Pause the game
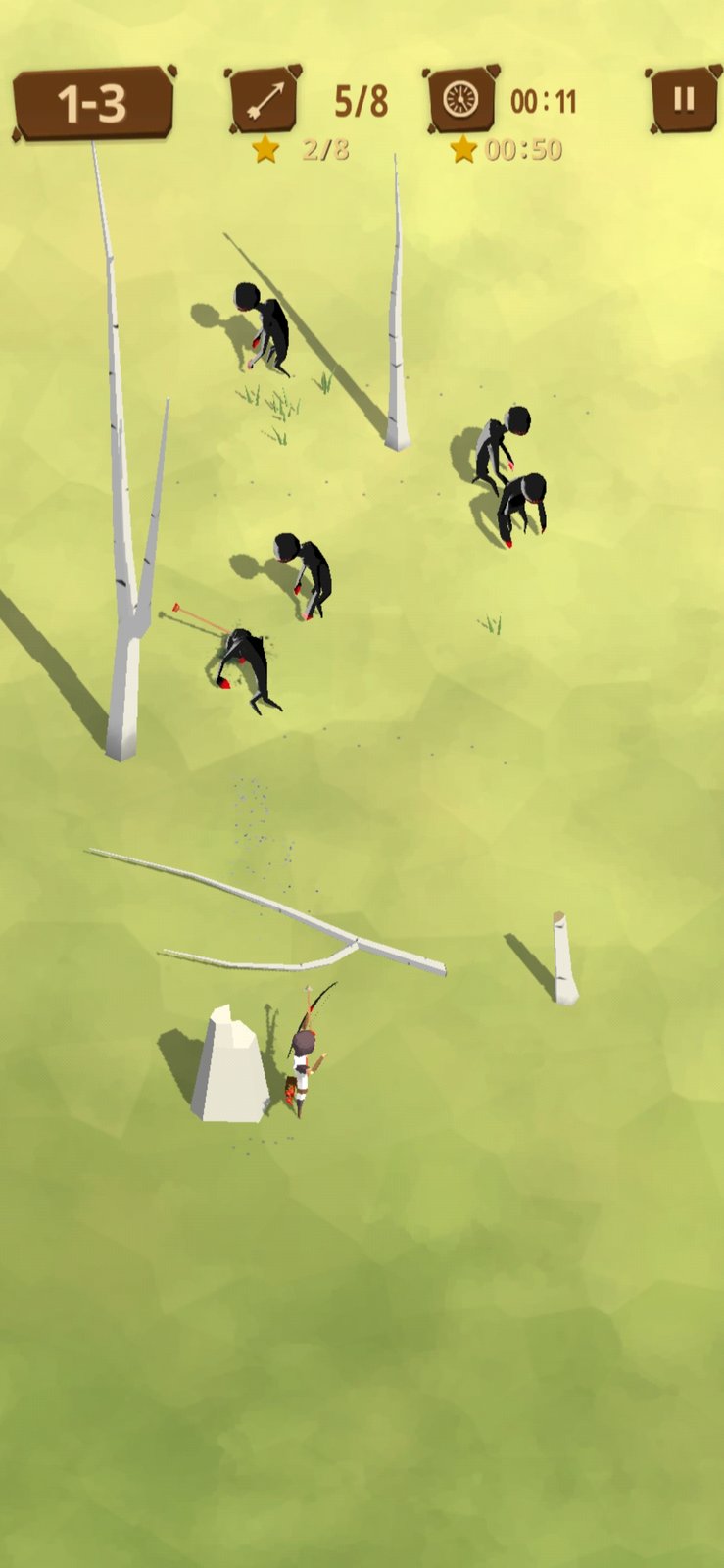 (684, 100)
